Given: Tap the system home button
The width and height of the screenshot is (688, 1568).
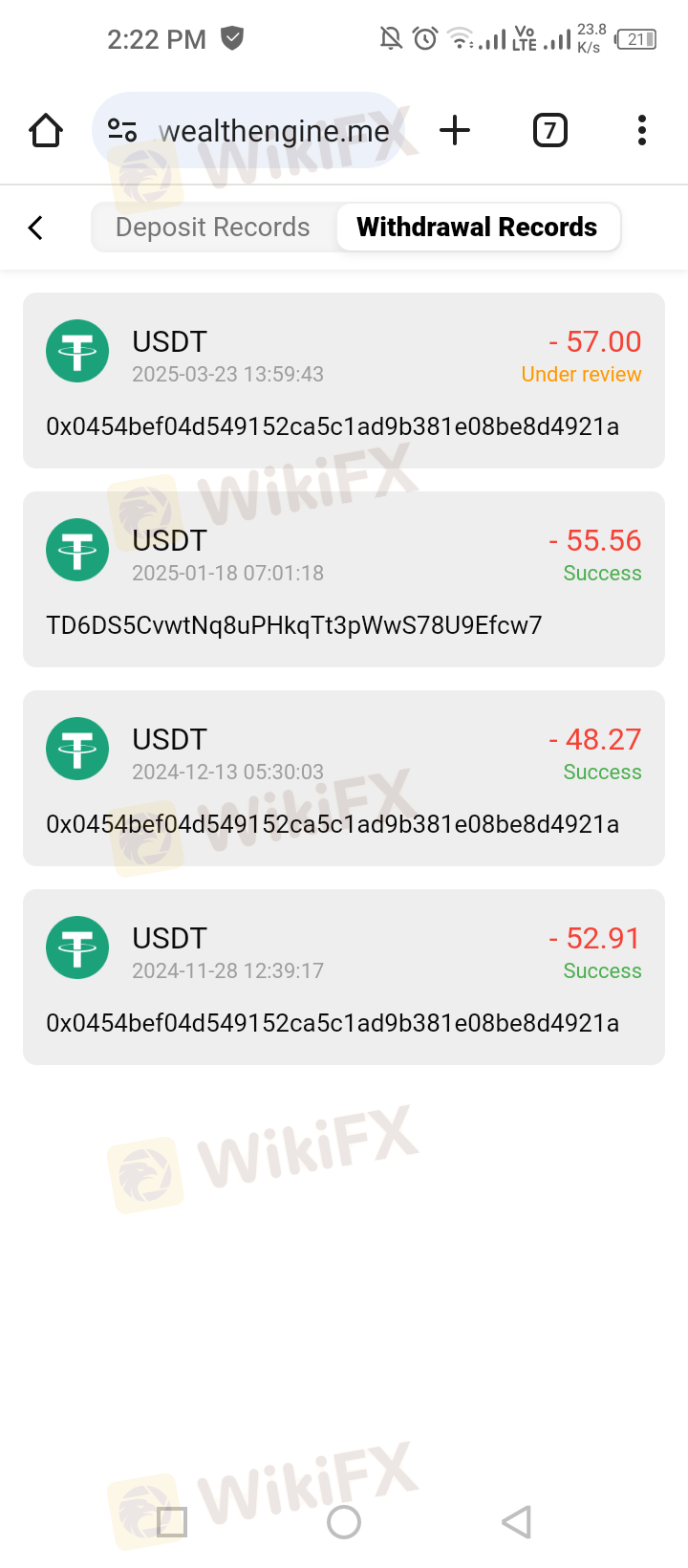Looking at the screenshot, I should [344, 1522].
